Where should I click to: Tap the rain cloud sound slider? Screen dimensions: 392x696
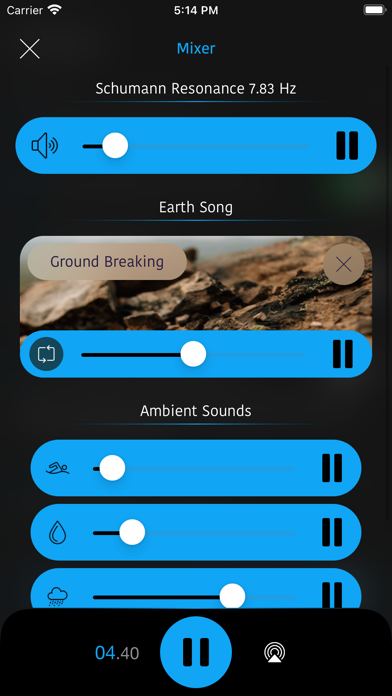tap(194, 597)
